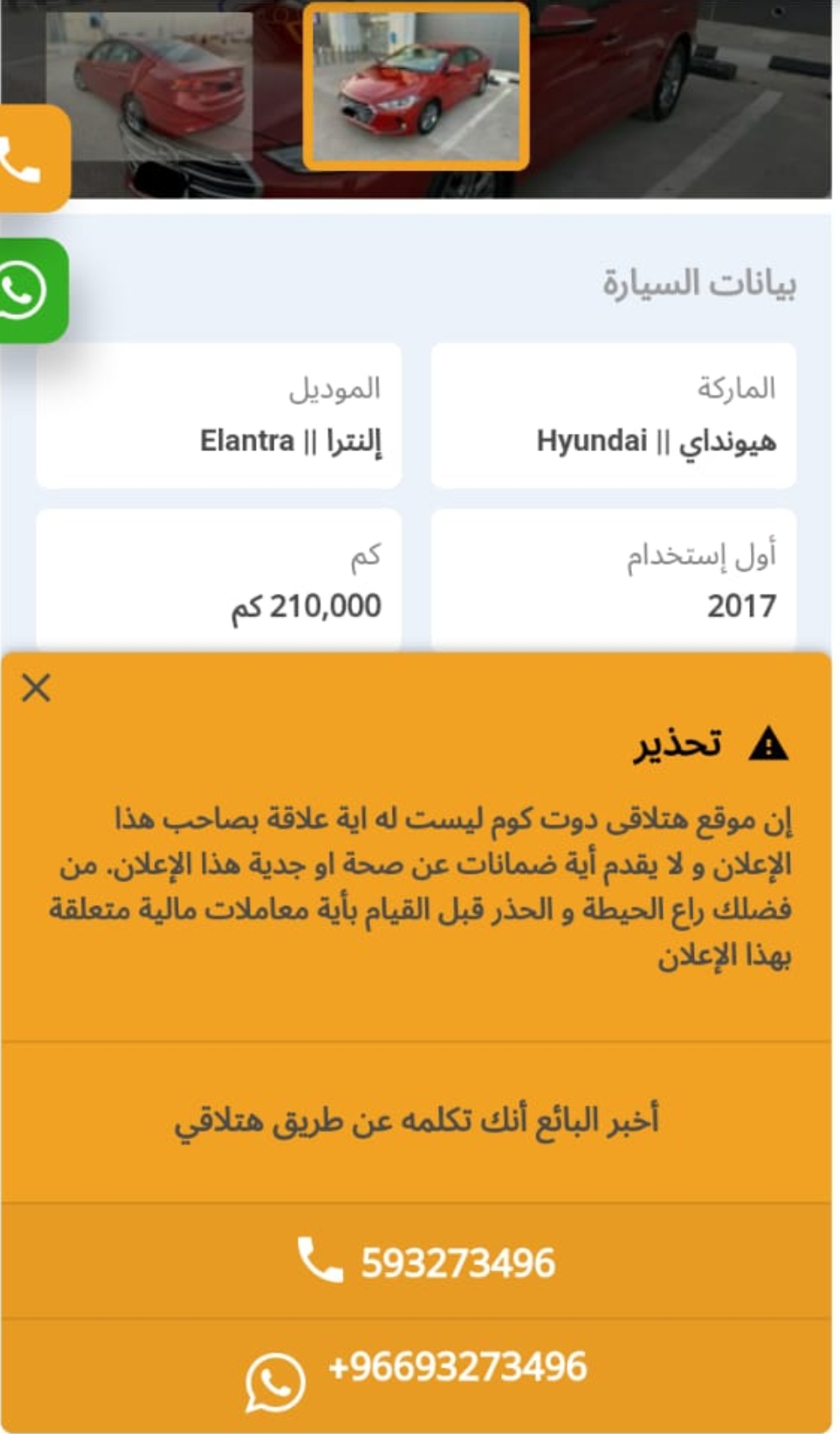Call the seller at 593273496
Screen dimensions: 840x1434
(x=416, y=1261)
